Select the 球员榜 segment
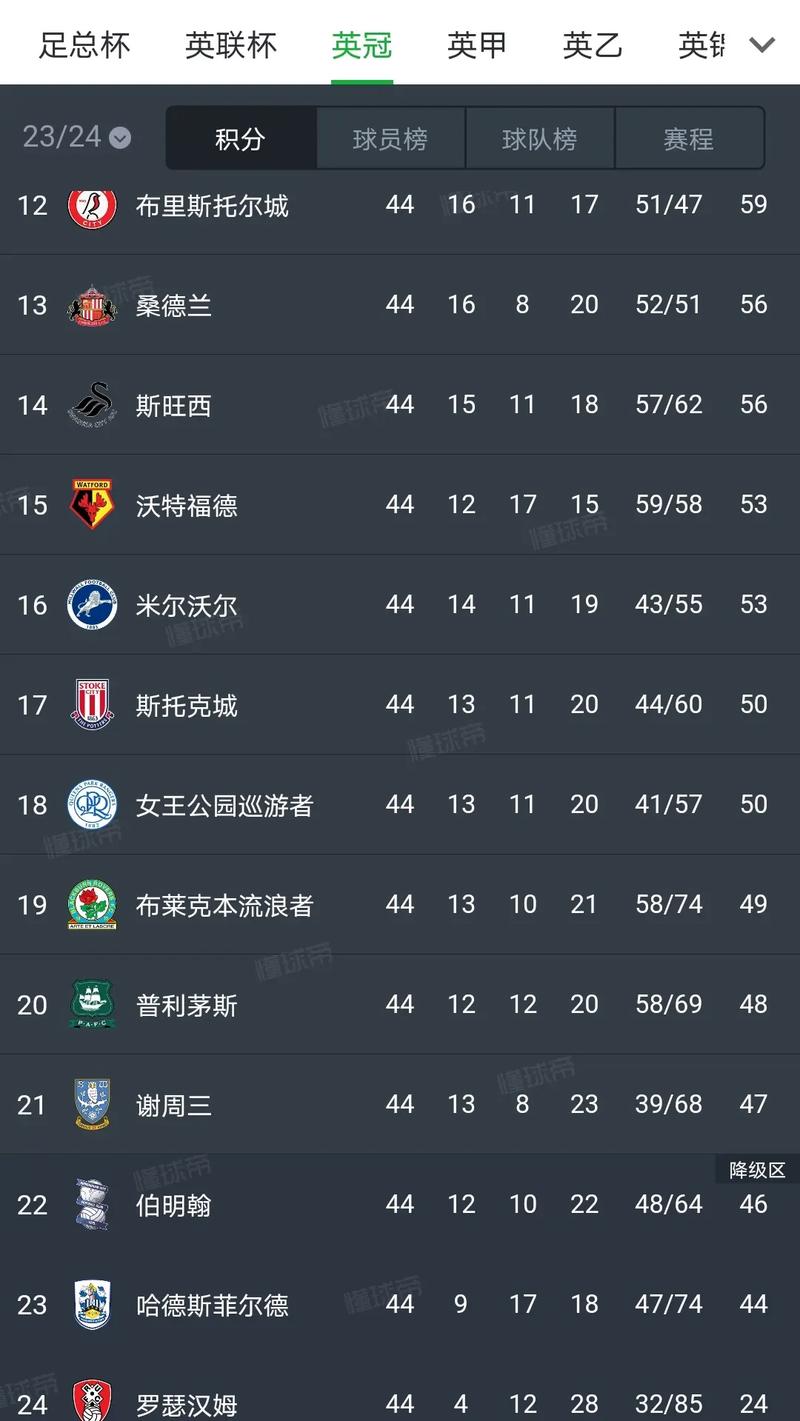Image resolution: width=800 pixels, height=1421 pixels. click(390, 139)
